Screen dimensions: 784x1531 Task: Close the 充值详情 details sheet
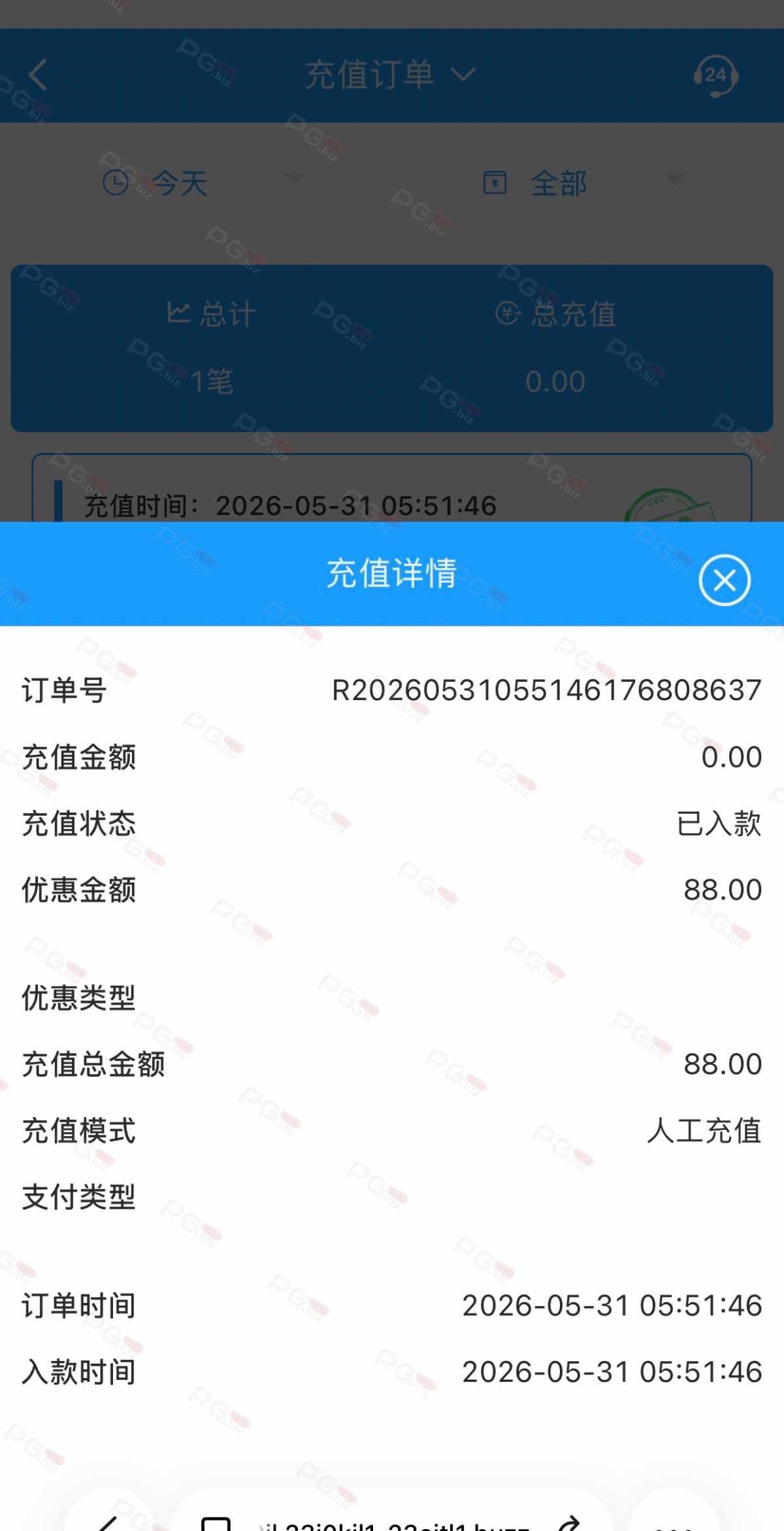point(725,580)
